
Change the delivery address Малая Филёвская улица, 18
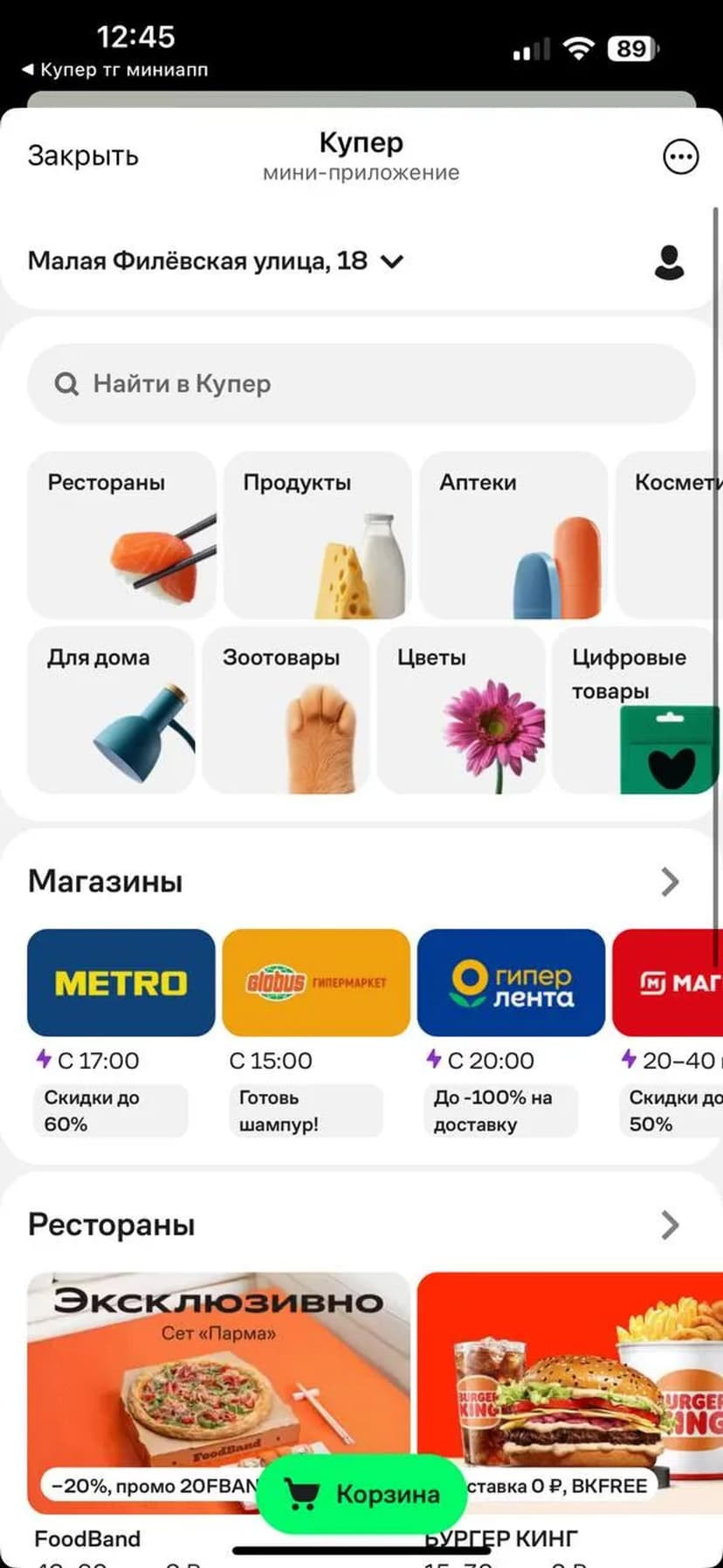tap(215, 261)
